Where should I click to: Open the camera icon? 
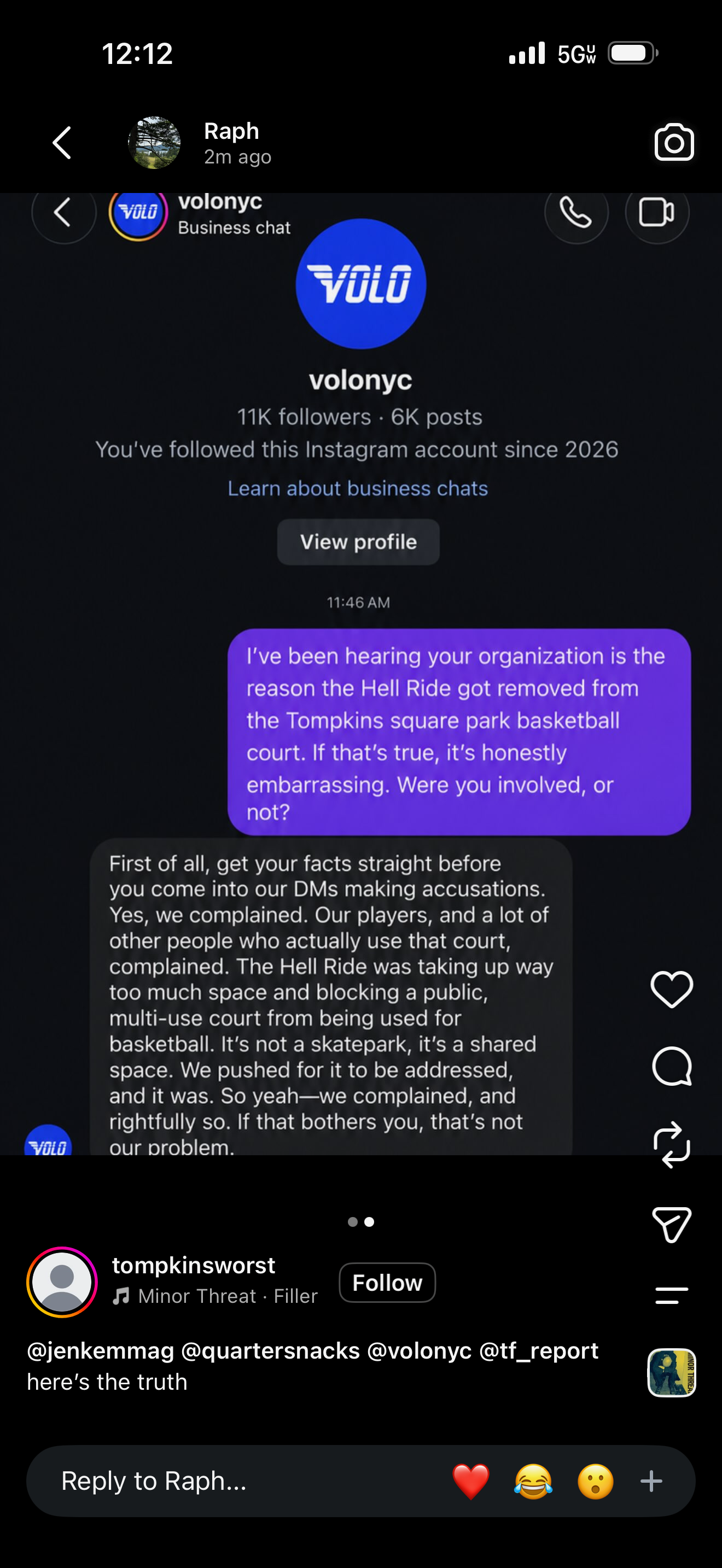click(674, 143)
